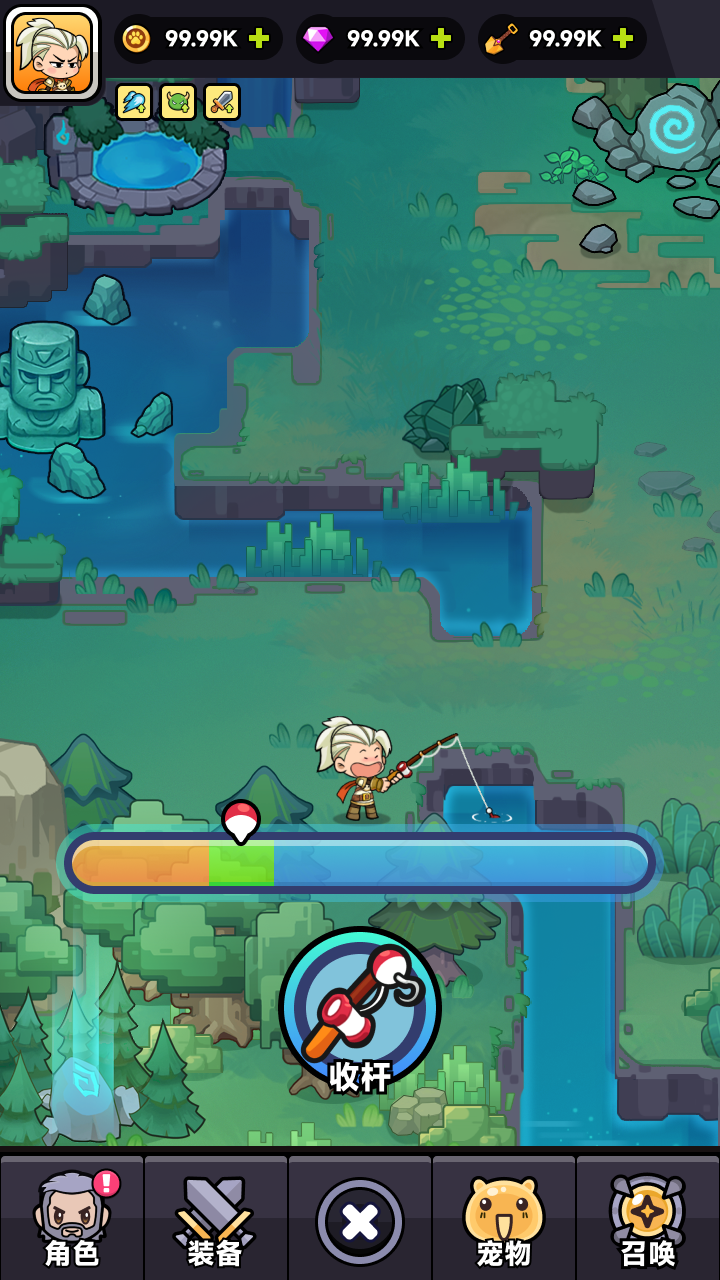Viewport: 720px width, 1280px height.
Task: Open the 宠物 pets menu
Action: 505,1215
